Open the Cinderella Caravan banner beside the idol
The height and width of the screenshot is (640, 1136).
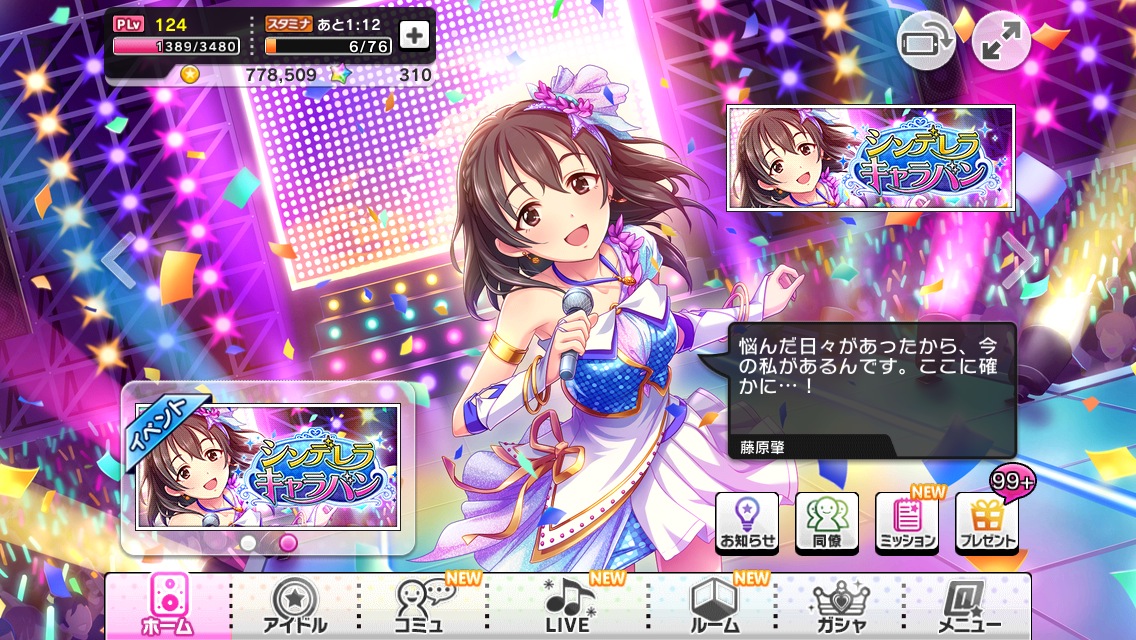pyautogui.click(x=870, y=158)
